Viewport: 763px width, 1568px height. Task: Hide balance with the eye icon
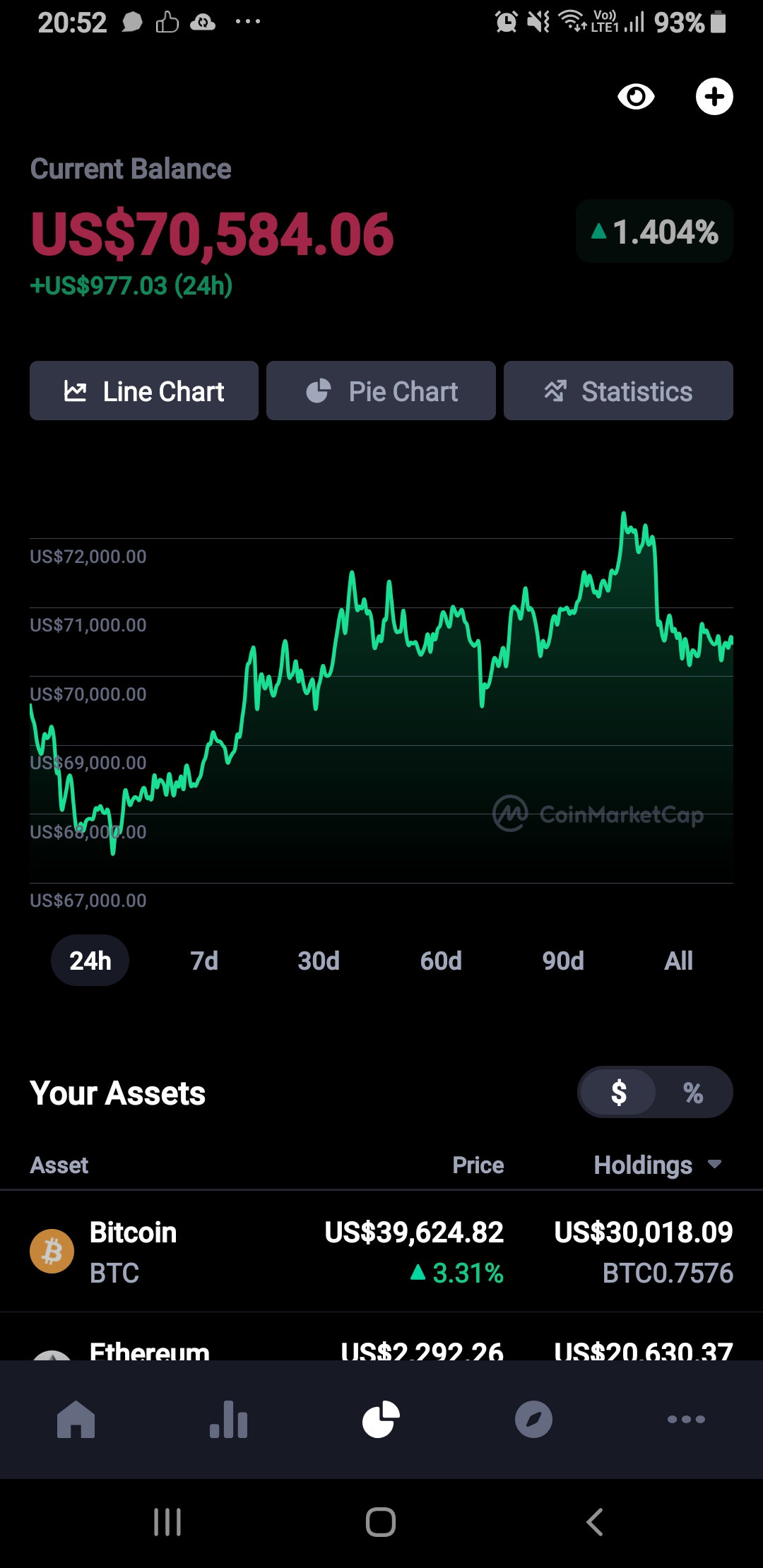pos(636,97)
